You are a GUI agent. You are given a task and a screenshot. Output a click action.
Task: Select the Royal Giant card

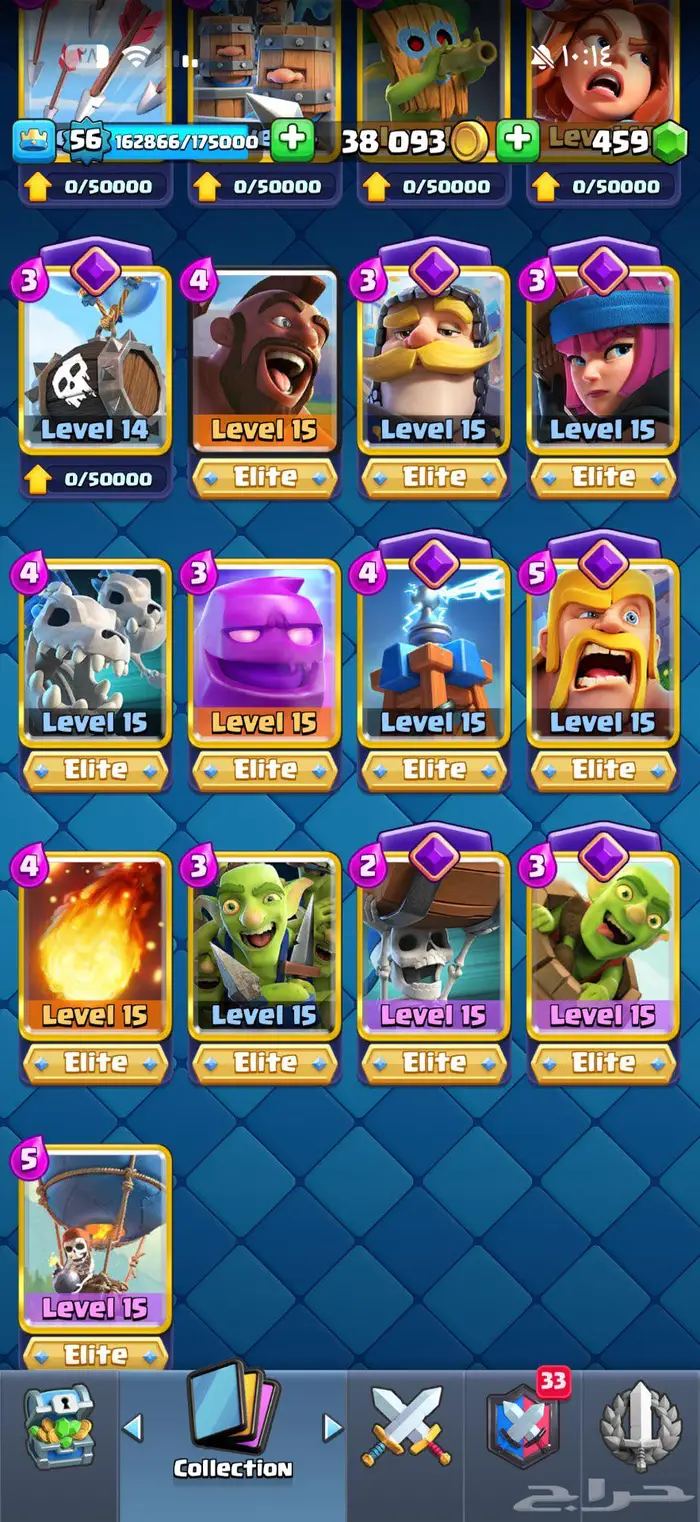(x=434, y=361)
